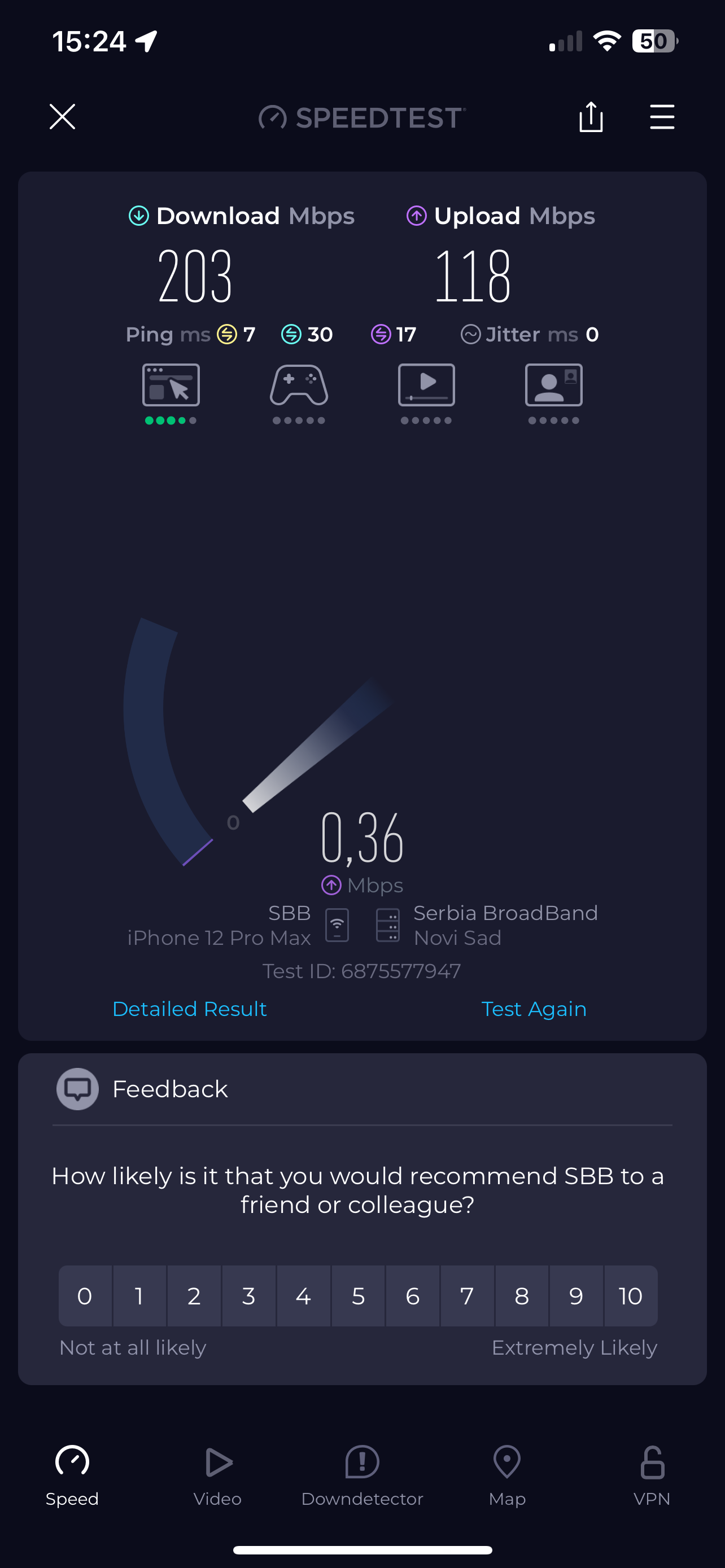Viewport: 725px width, 1568px height.
Task: Select score 3 for SBB
Action: click(248, 1296)
